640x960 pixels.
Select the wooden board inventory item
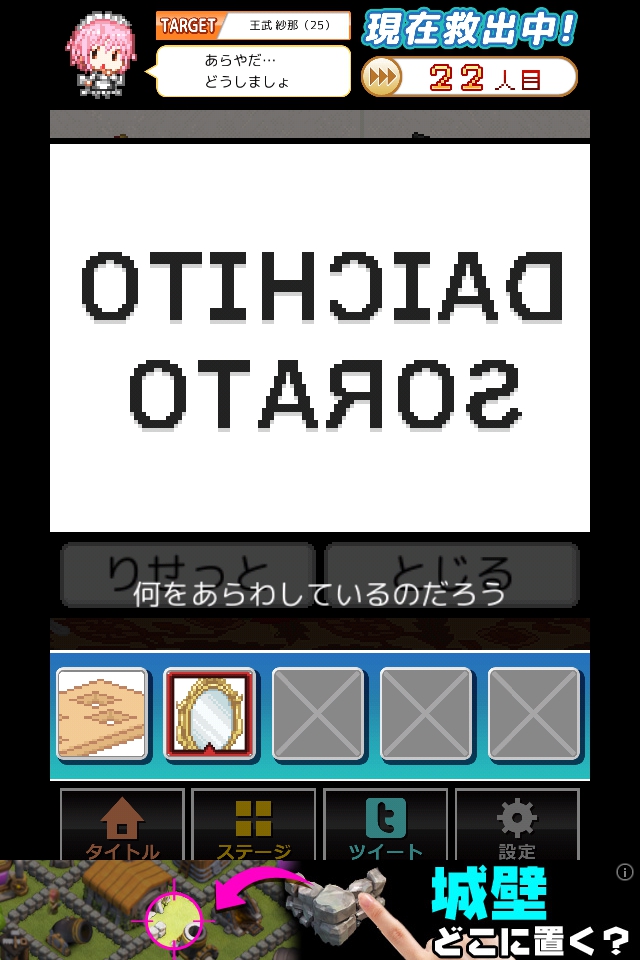[x=102, y=712]
